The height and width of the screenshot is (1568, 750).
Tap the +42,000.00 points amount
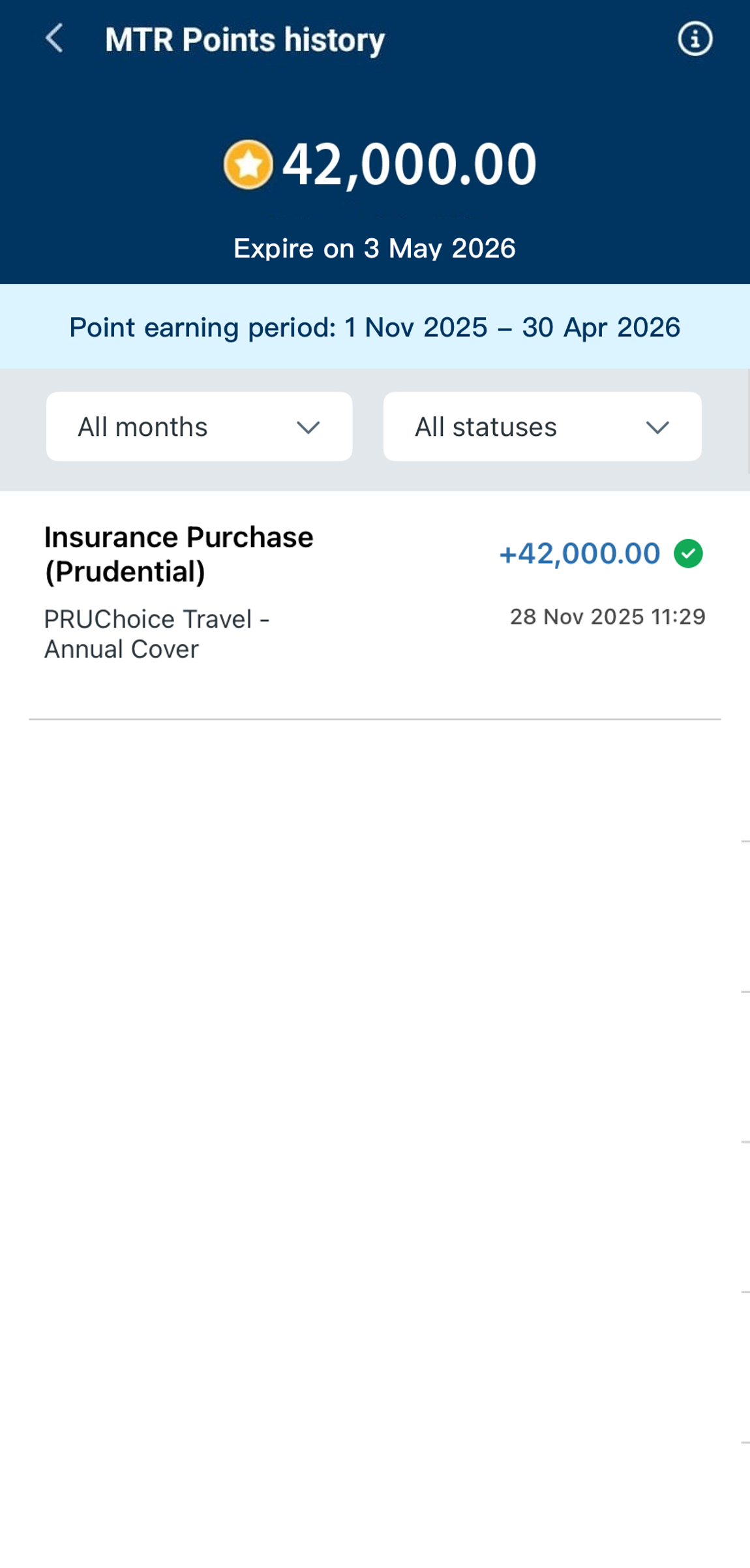[578, 553]
